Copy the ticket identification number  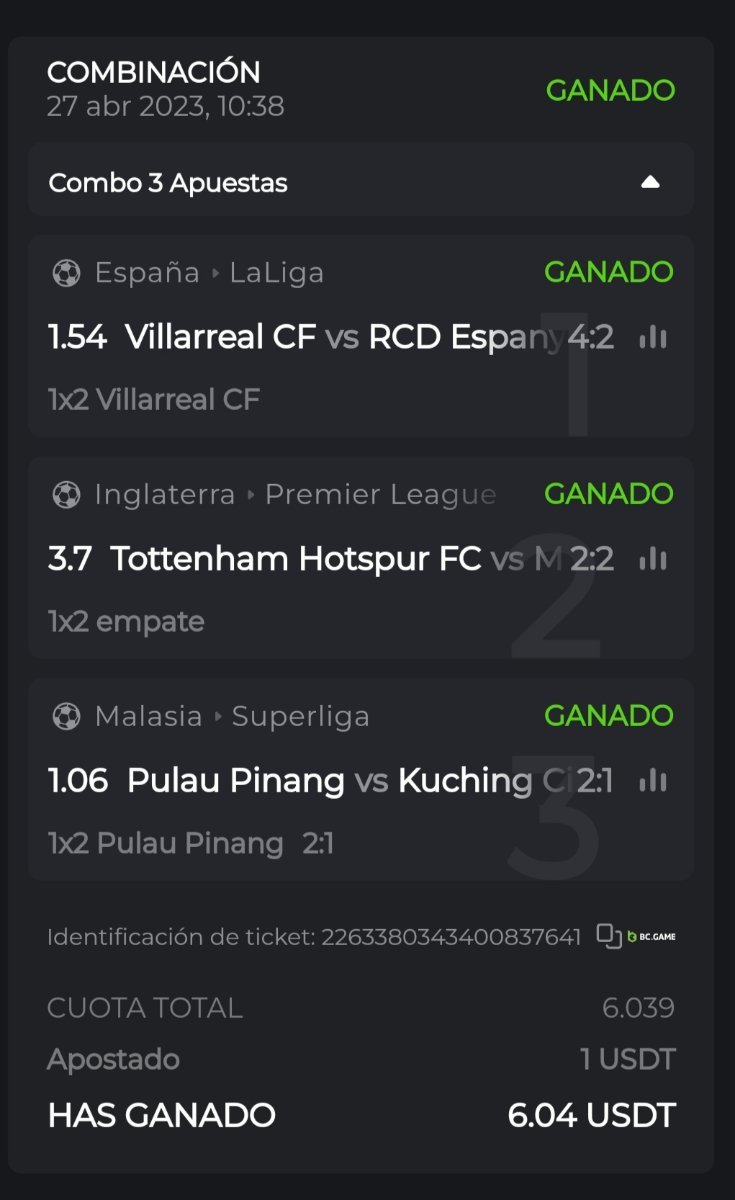point(609,936)
